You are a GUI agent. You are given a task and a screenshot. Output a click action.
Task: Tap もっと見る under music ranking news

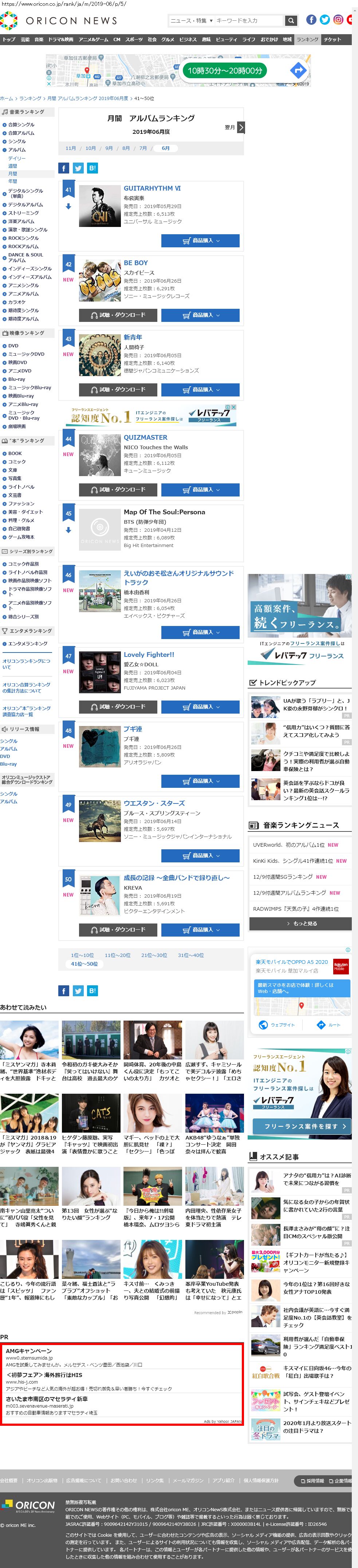point(301,923)
